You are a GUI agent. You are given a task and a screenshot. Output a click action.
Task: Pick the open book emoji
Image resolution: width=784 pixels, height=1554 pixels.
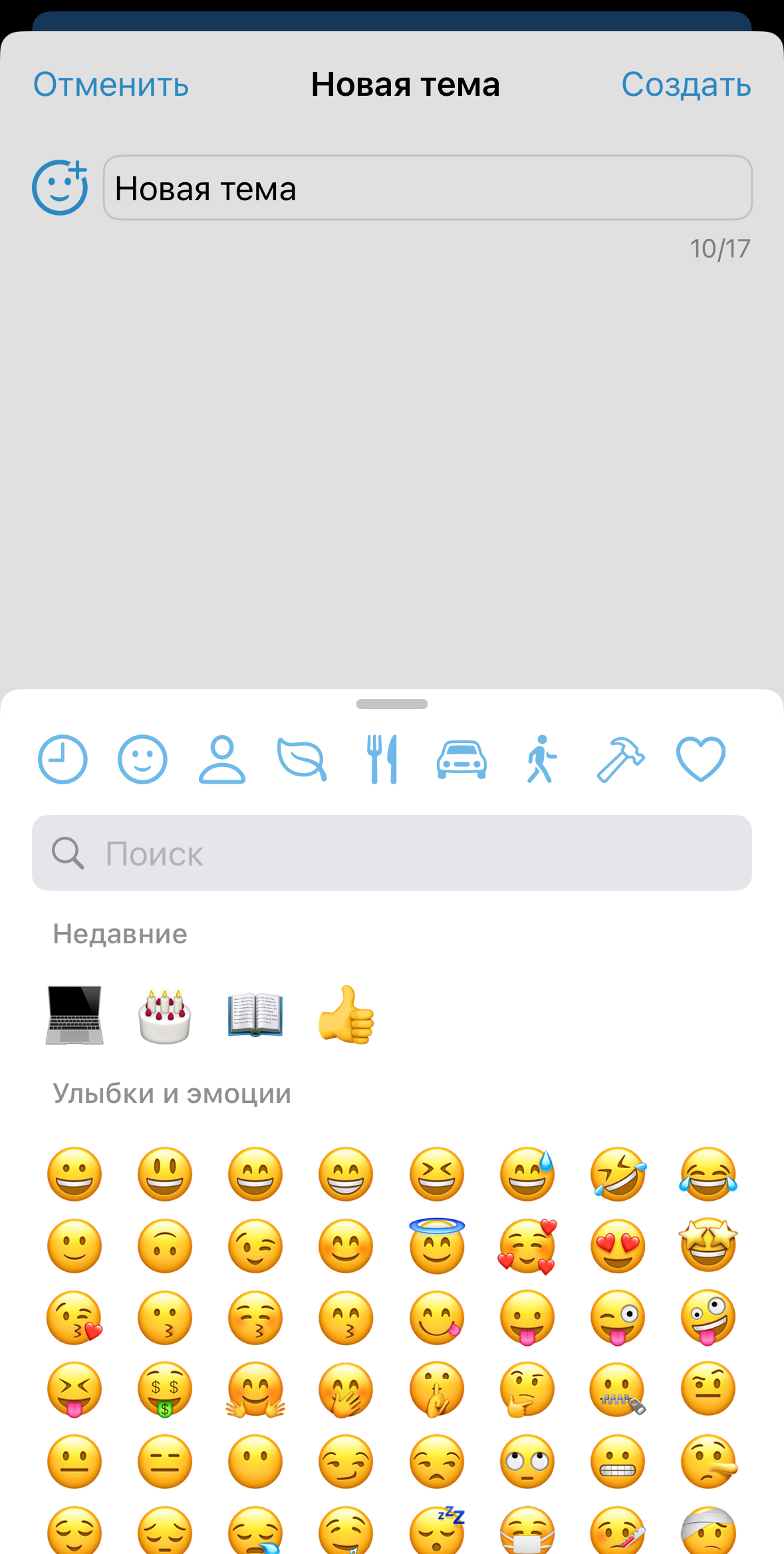click(x=255, y=1015)
